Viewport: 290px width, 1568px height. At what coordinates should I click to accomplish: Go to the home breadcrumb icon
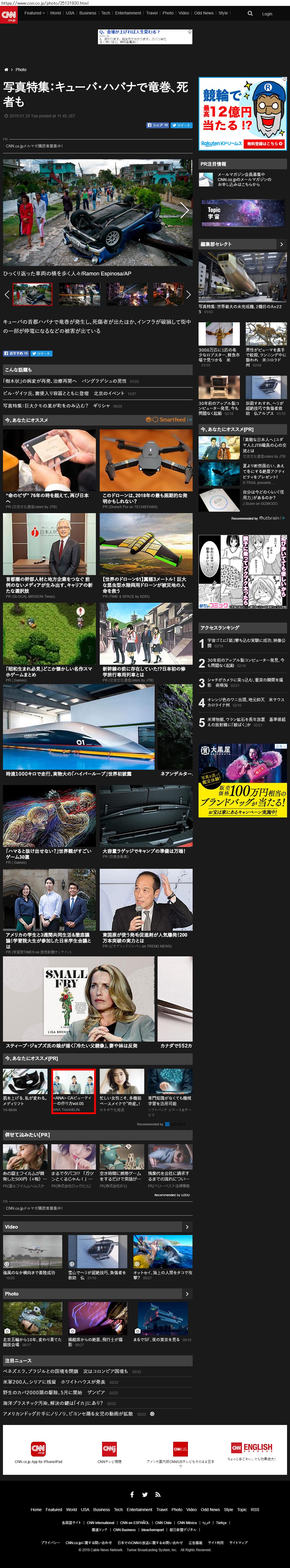pos(6,69)
